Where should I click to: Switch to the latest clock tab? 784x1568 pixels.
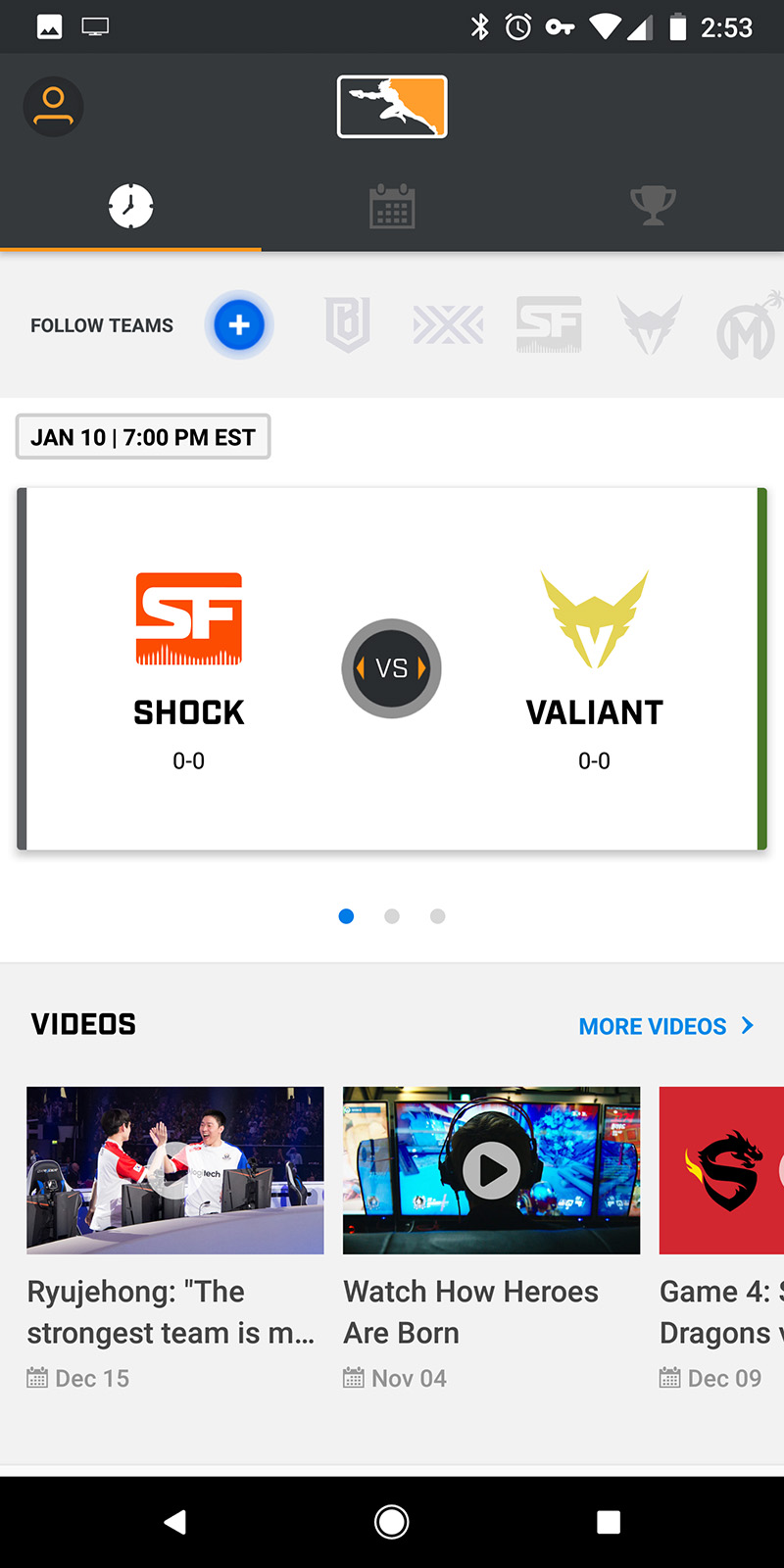click(x=130, y=206)
